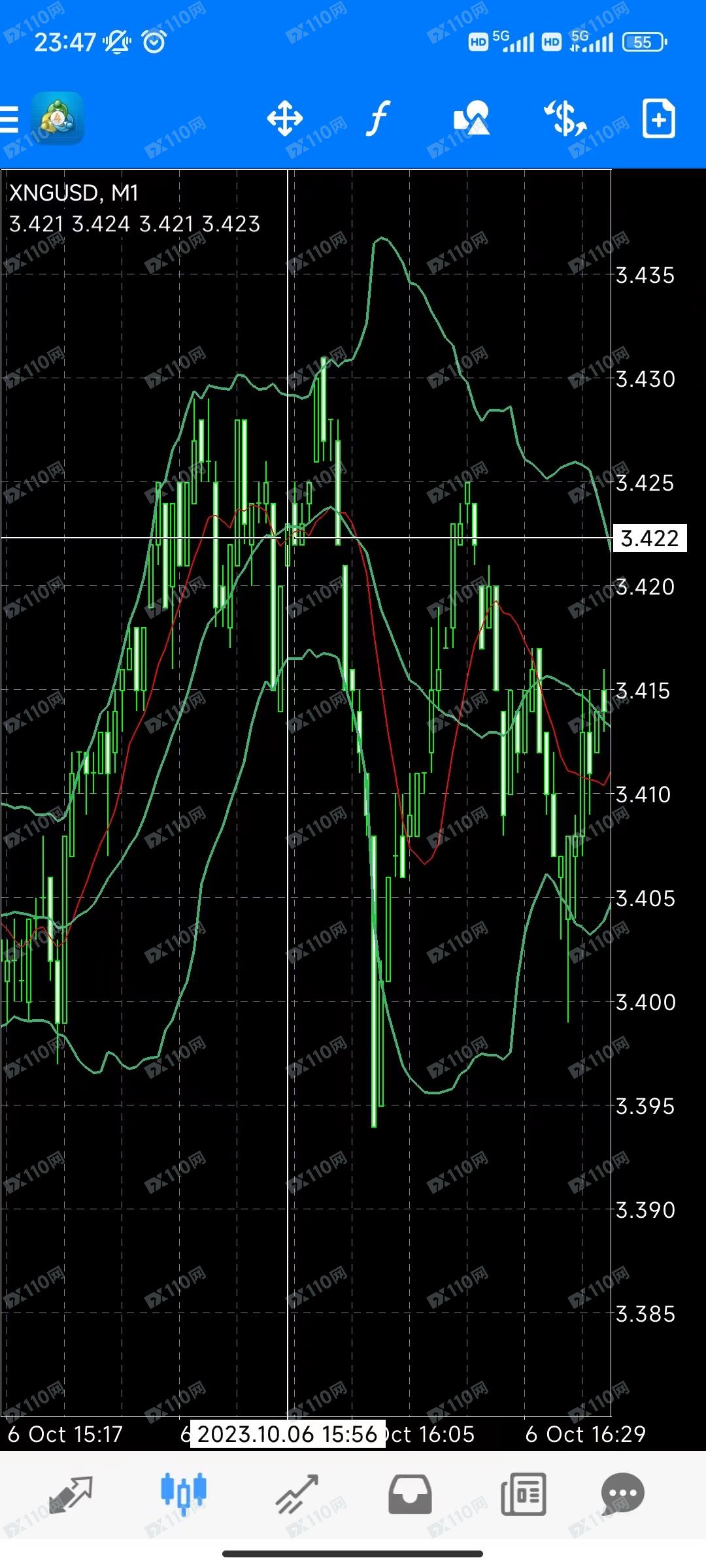Create a new order
Image resolution: width=706 pixels, height=1568 pixels.
[658, 118]
